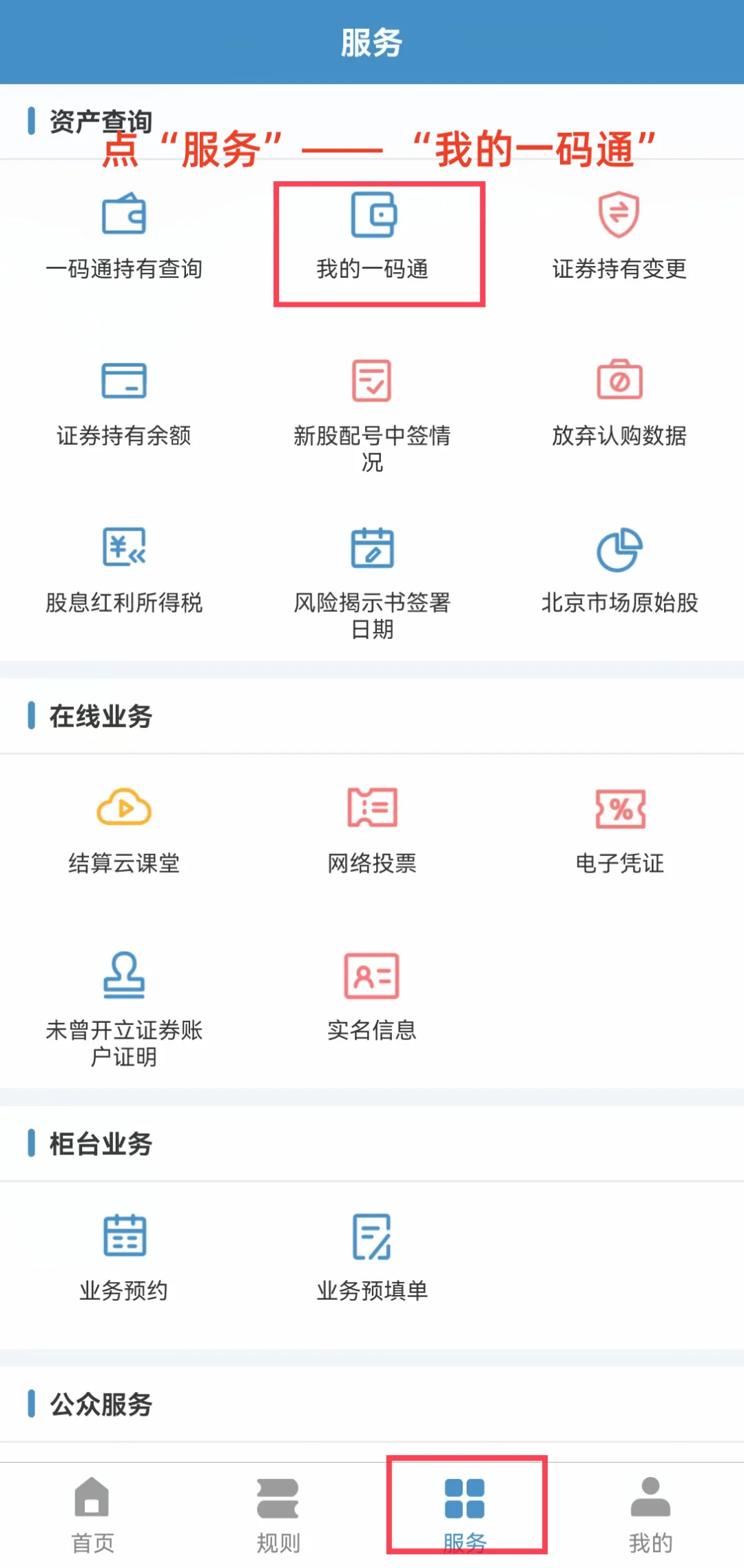Switch to the 规则 tab

(x=278, y=1514)
